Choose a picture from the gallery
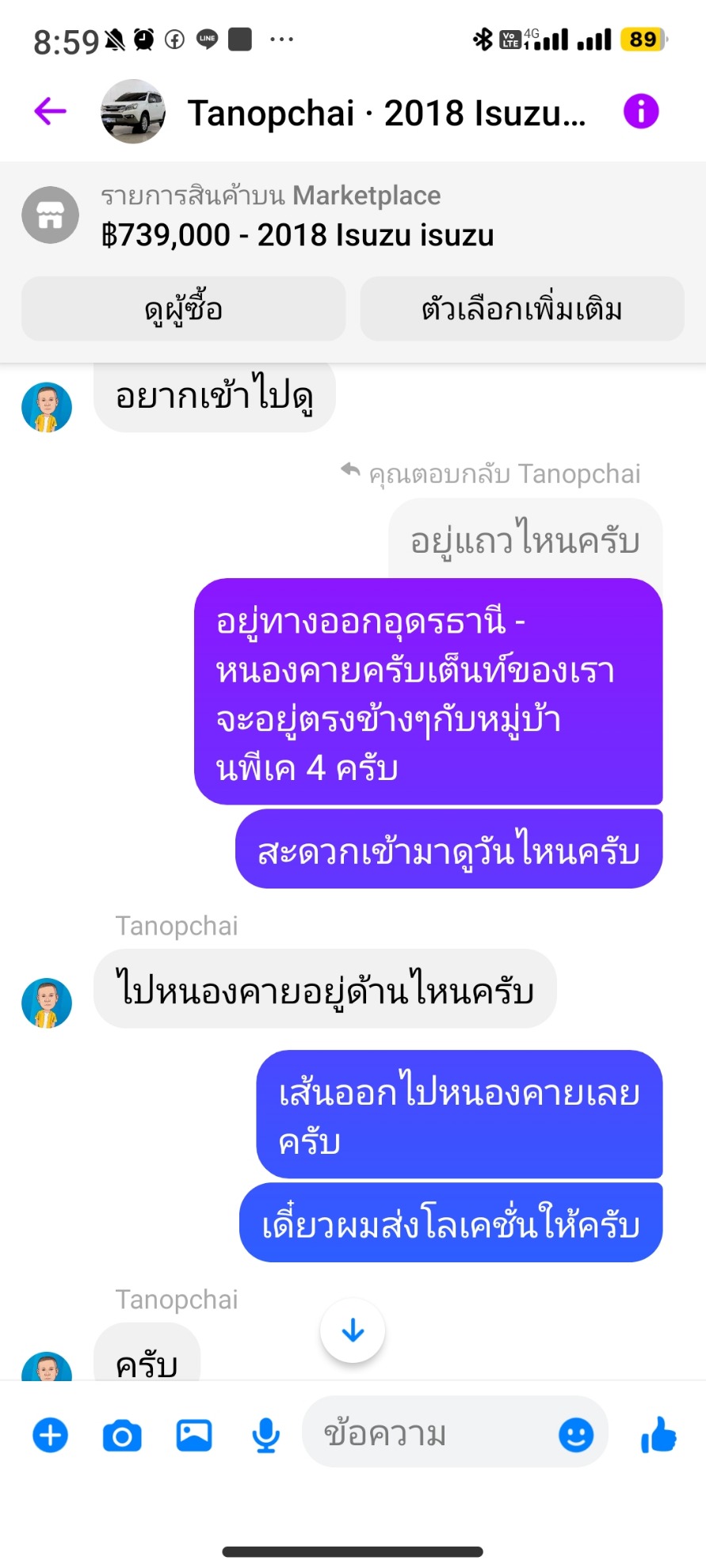Image resolution: width=706 pixels, height=1568 pixels. [x=194, y=1435]
